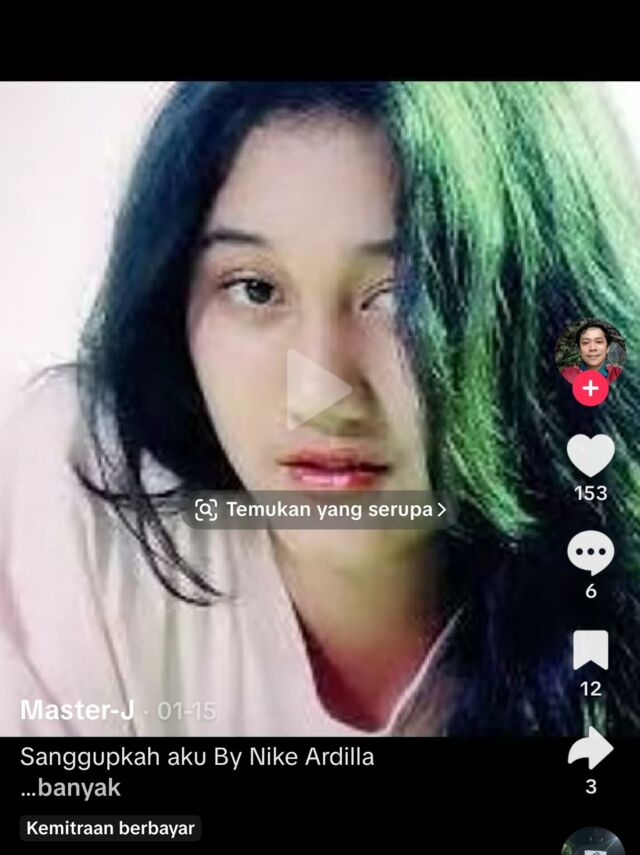
Task: Play the paused video
Action: pos(318,389)
